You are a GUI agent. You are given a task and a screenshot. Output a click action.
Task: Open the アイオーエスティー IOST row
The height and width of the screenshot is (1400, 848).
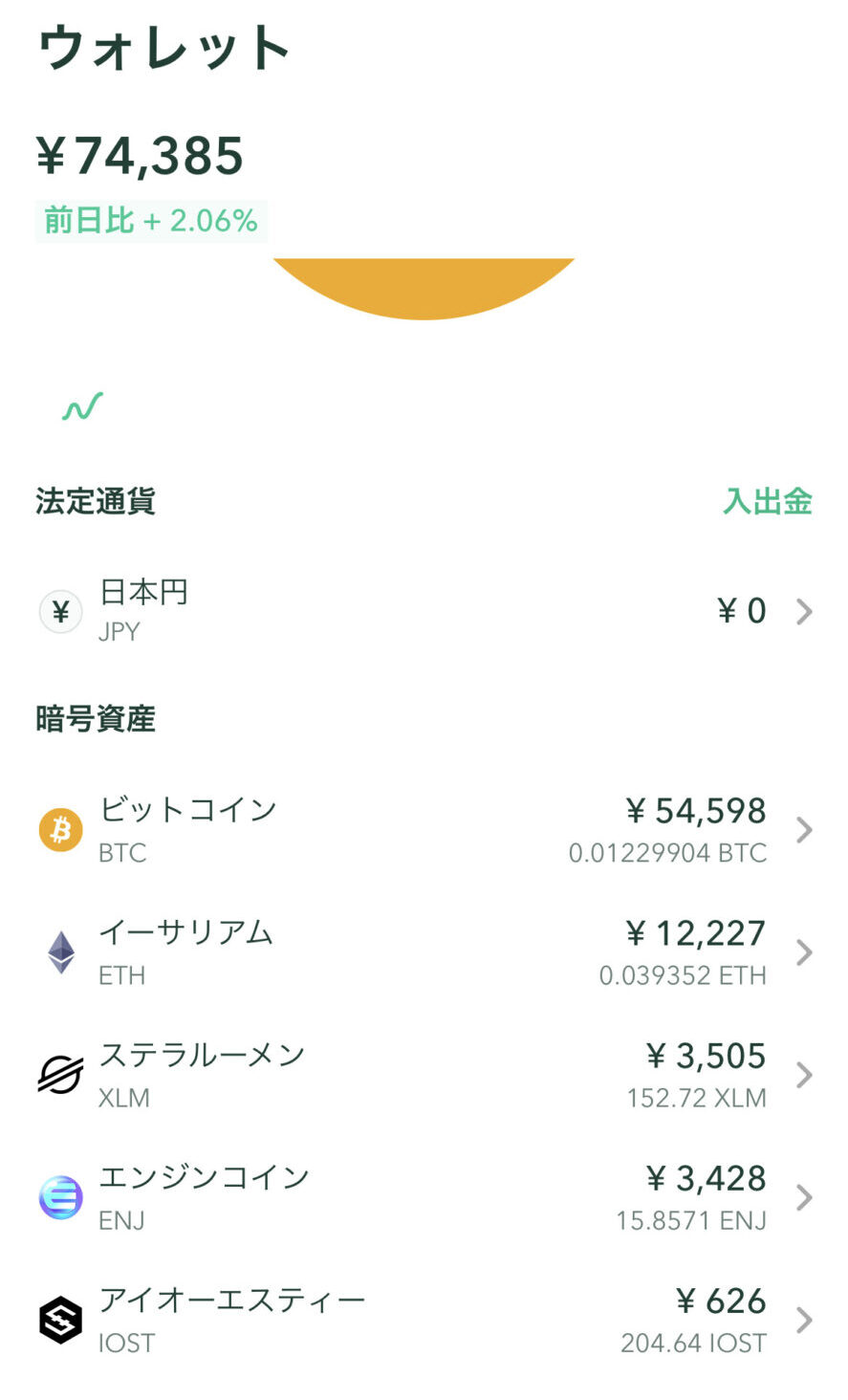424,1320
